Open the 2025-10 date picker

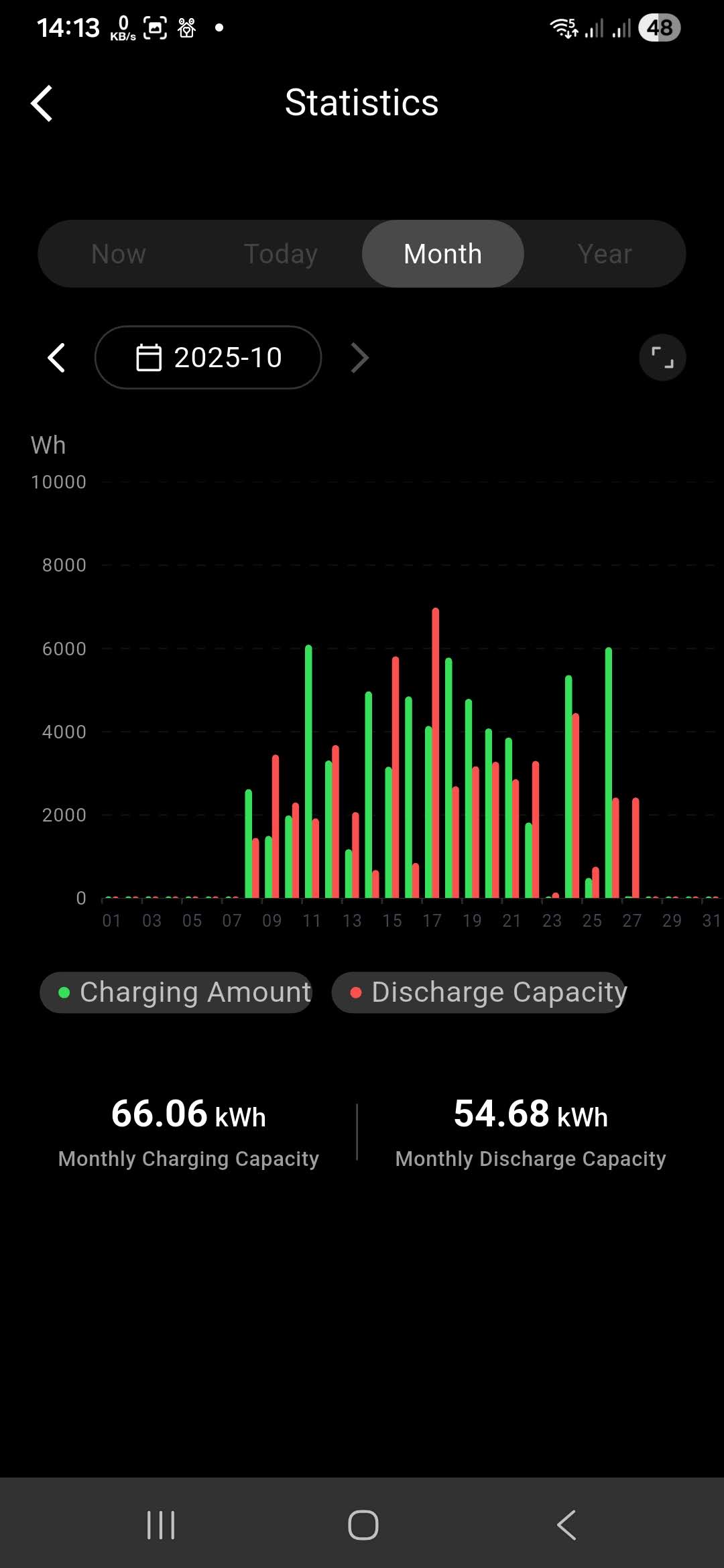click(208, 357)
